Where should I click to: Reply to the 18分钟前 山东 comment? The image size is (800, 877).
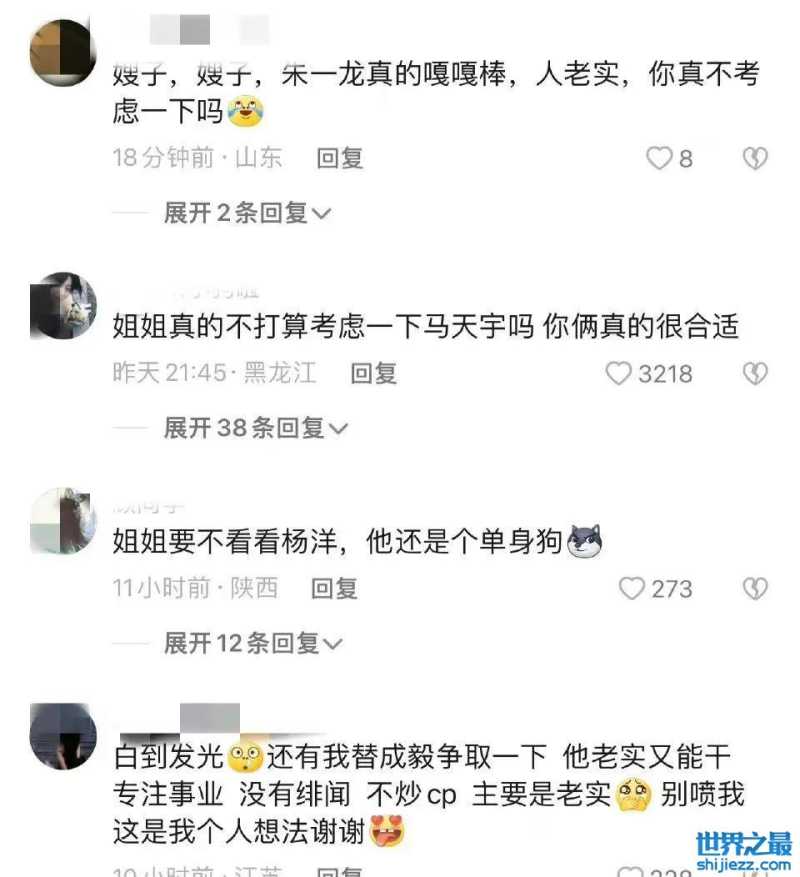tap(339, 158)
